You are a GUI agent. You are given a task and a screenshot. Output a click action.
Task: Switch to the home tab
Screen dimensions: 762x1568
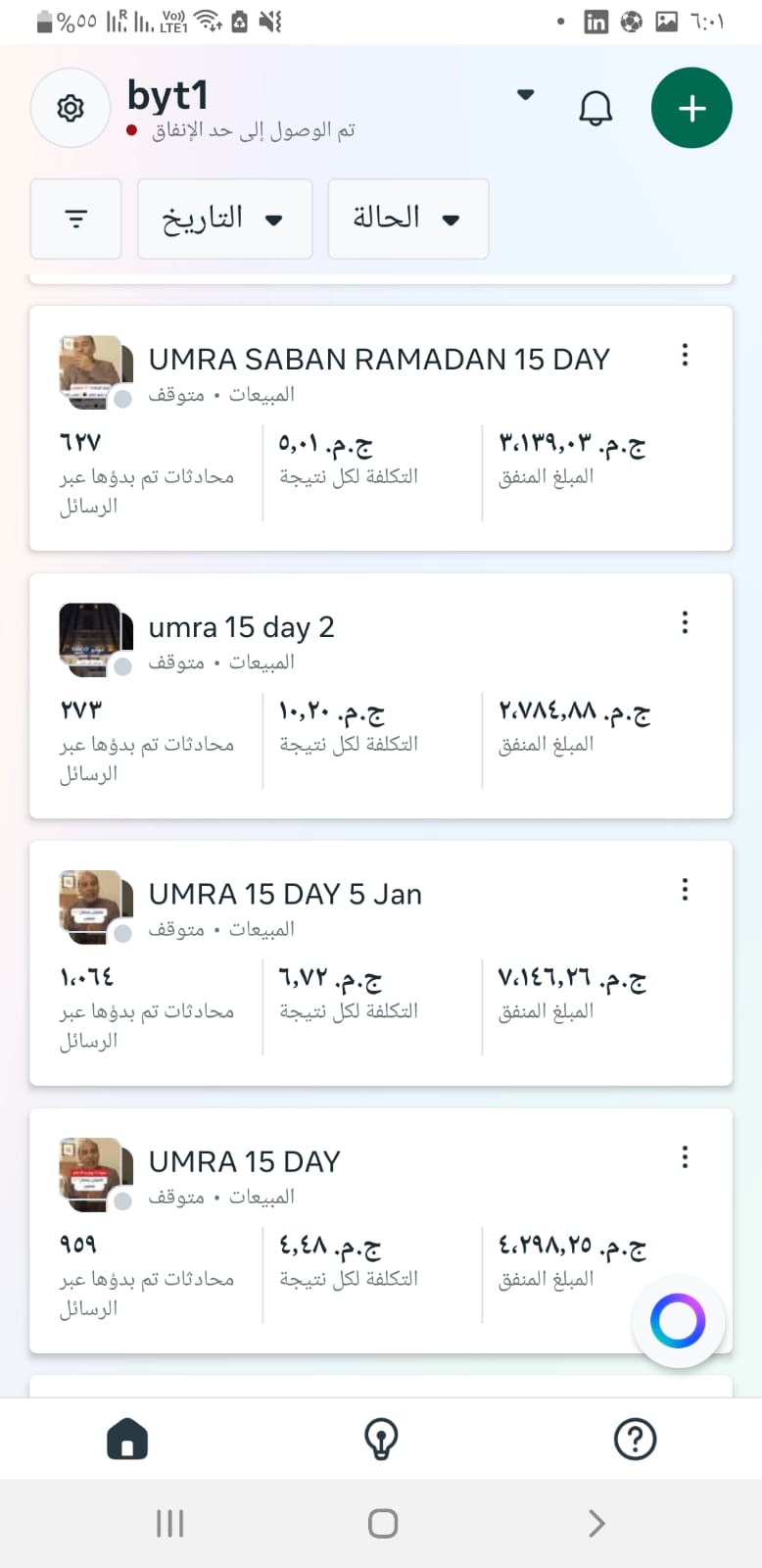click(x=127, y=1440)
